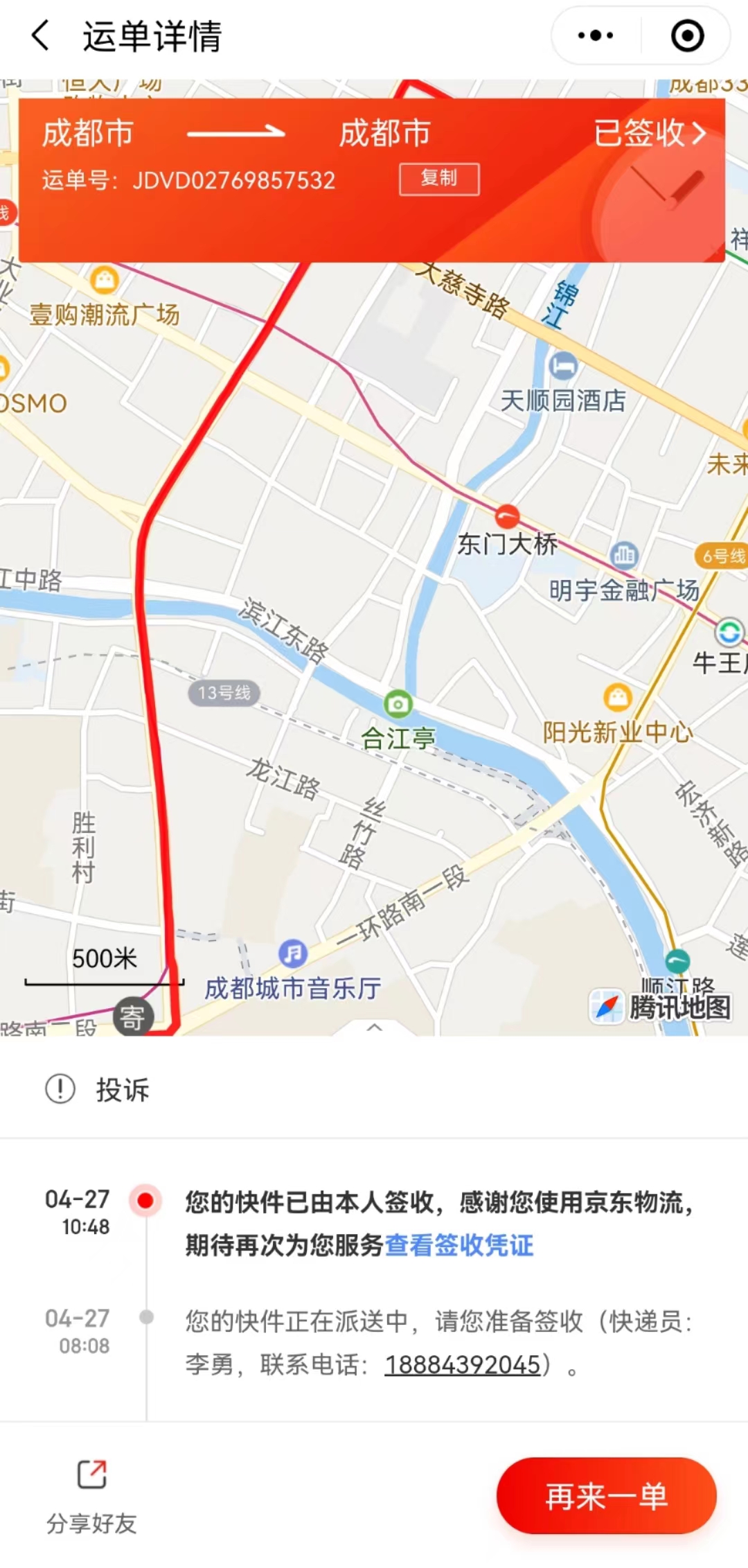
Task: View the sign-off proof via 查看签收凭证
Action: point(459,1245)
